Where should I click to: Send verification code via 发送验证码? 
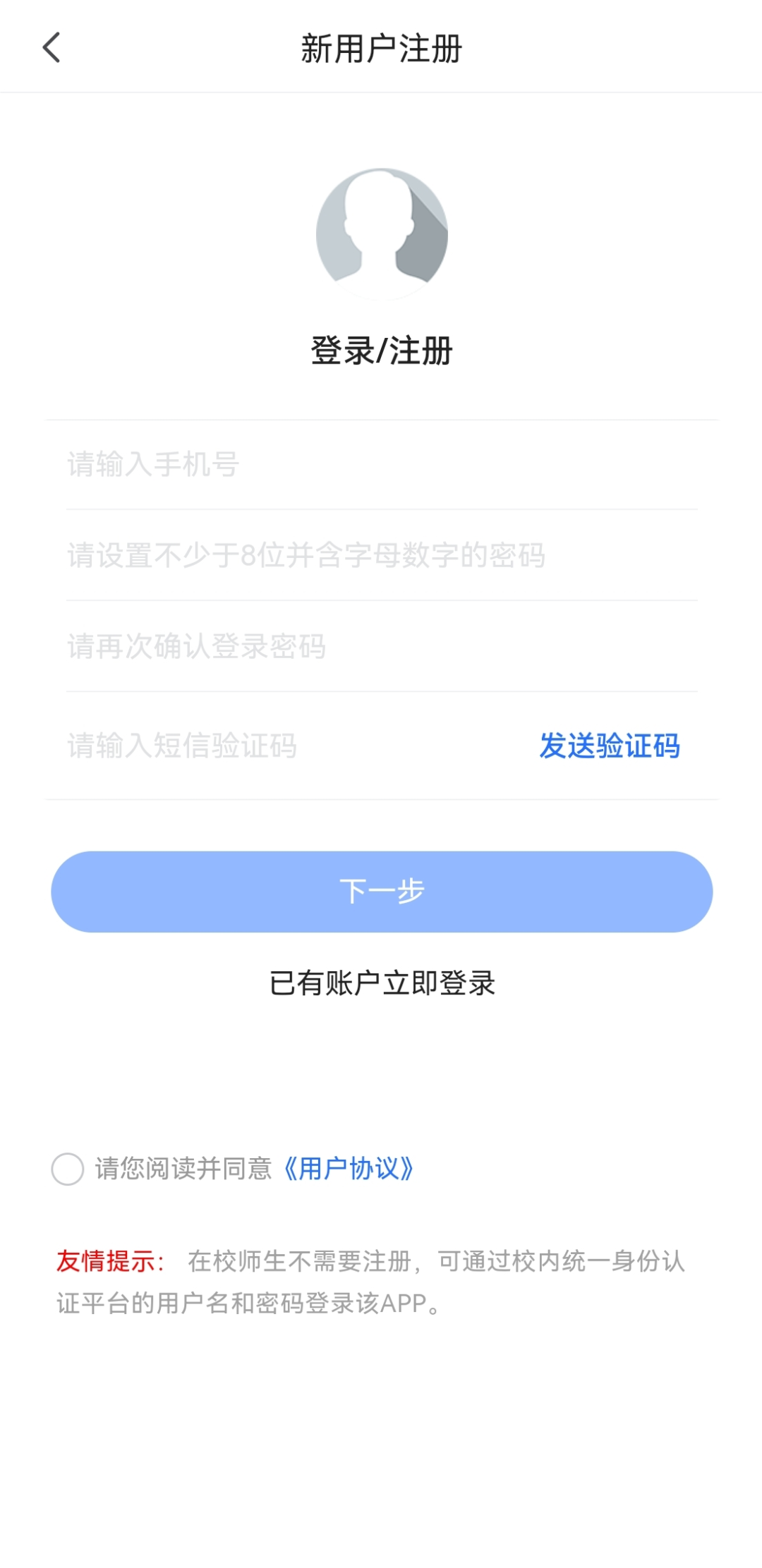click(x=610, y=746)
